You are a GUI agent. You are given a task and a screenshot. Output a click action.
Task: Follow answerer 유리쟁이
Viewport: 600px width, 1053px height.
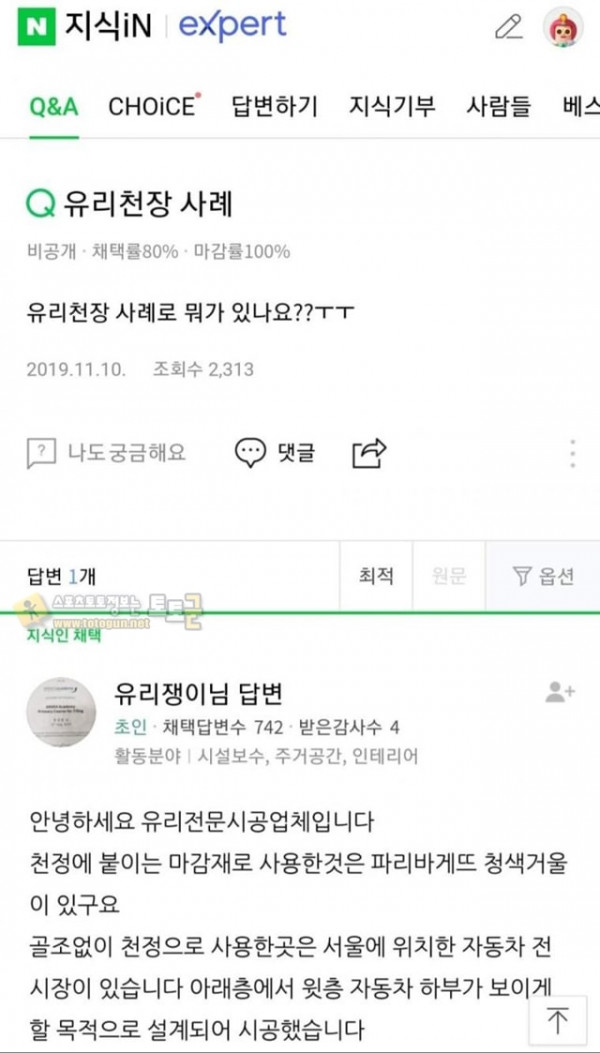[x=560, y=692]
